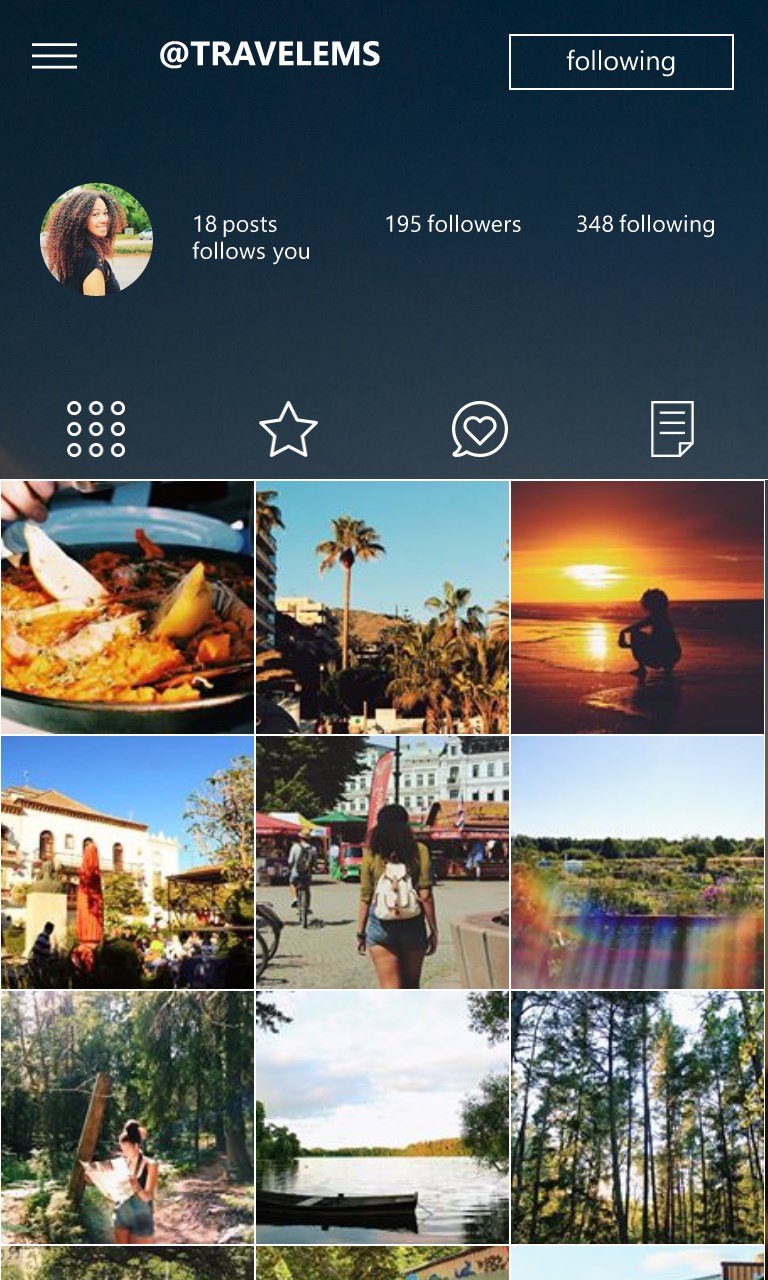Open the hamburger menu
Screen dimensions: 768x1280
[54, 56]
